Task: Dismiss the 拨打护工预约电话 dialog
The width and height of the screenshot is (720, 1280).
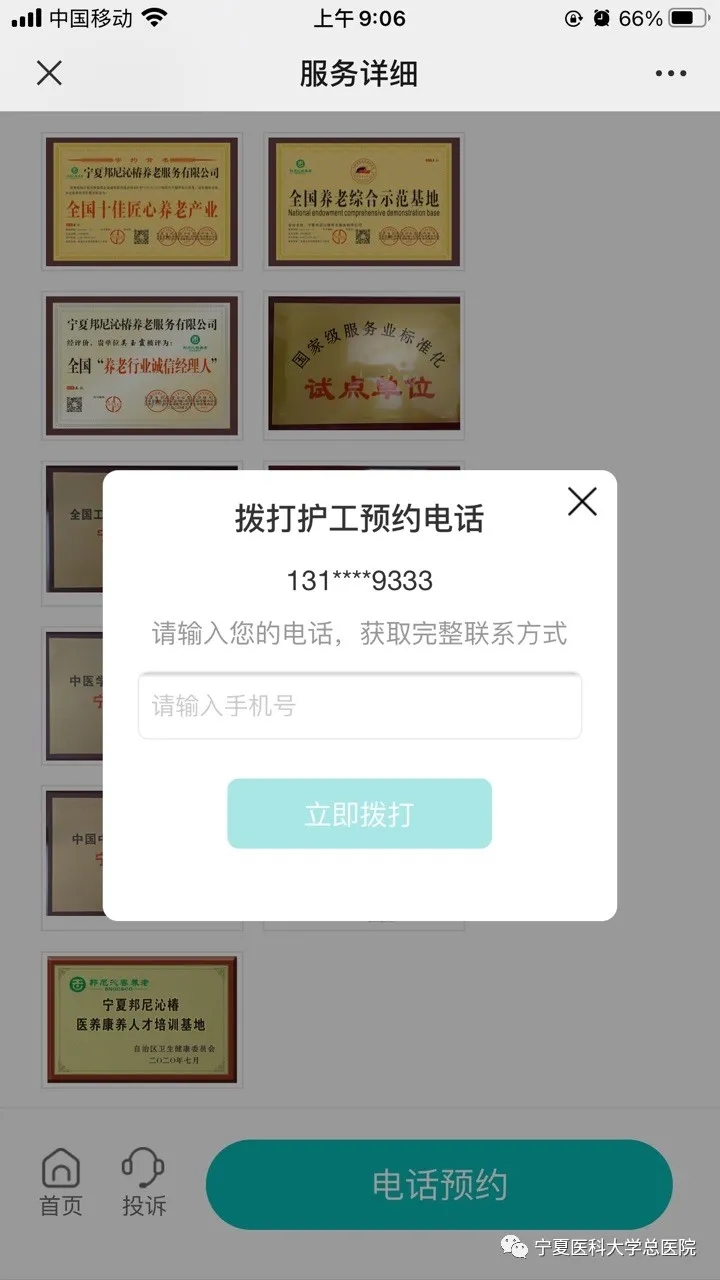Action: tap(582, 501)
